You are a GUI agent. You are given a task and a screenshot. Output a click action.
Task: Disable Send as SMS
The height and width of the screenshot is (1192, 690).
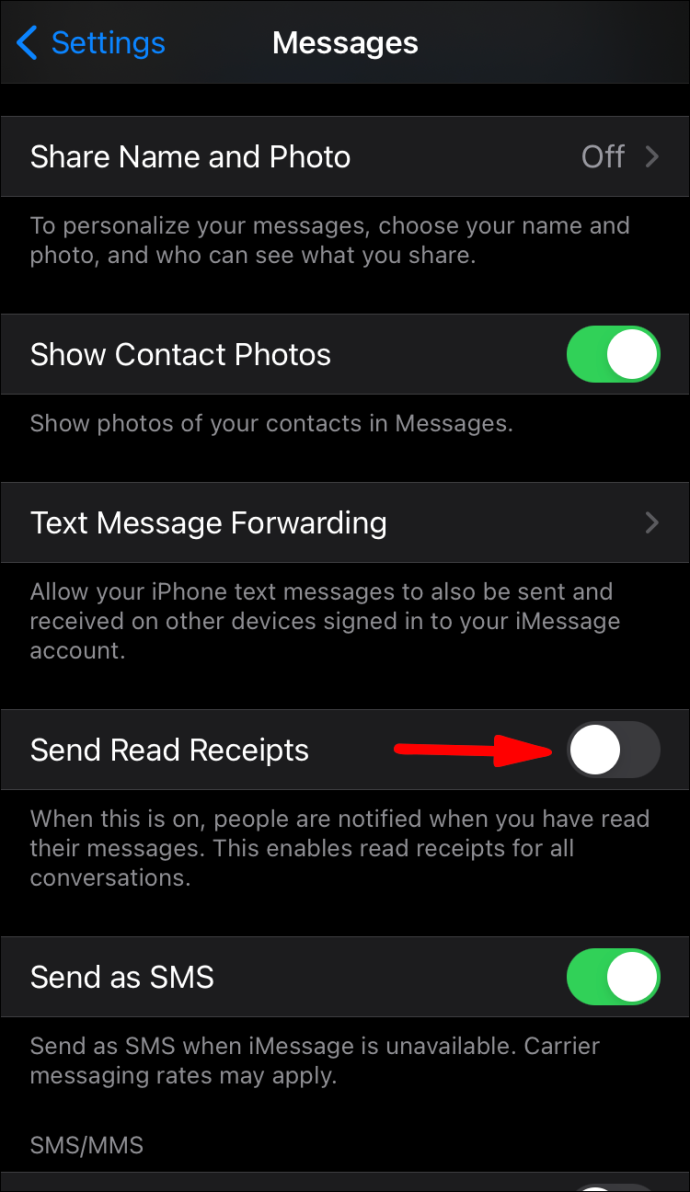[613, 976]
